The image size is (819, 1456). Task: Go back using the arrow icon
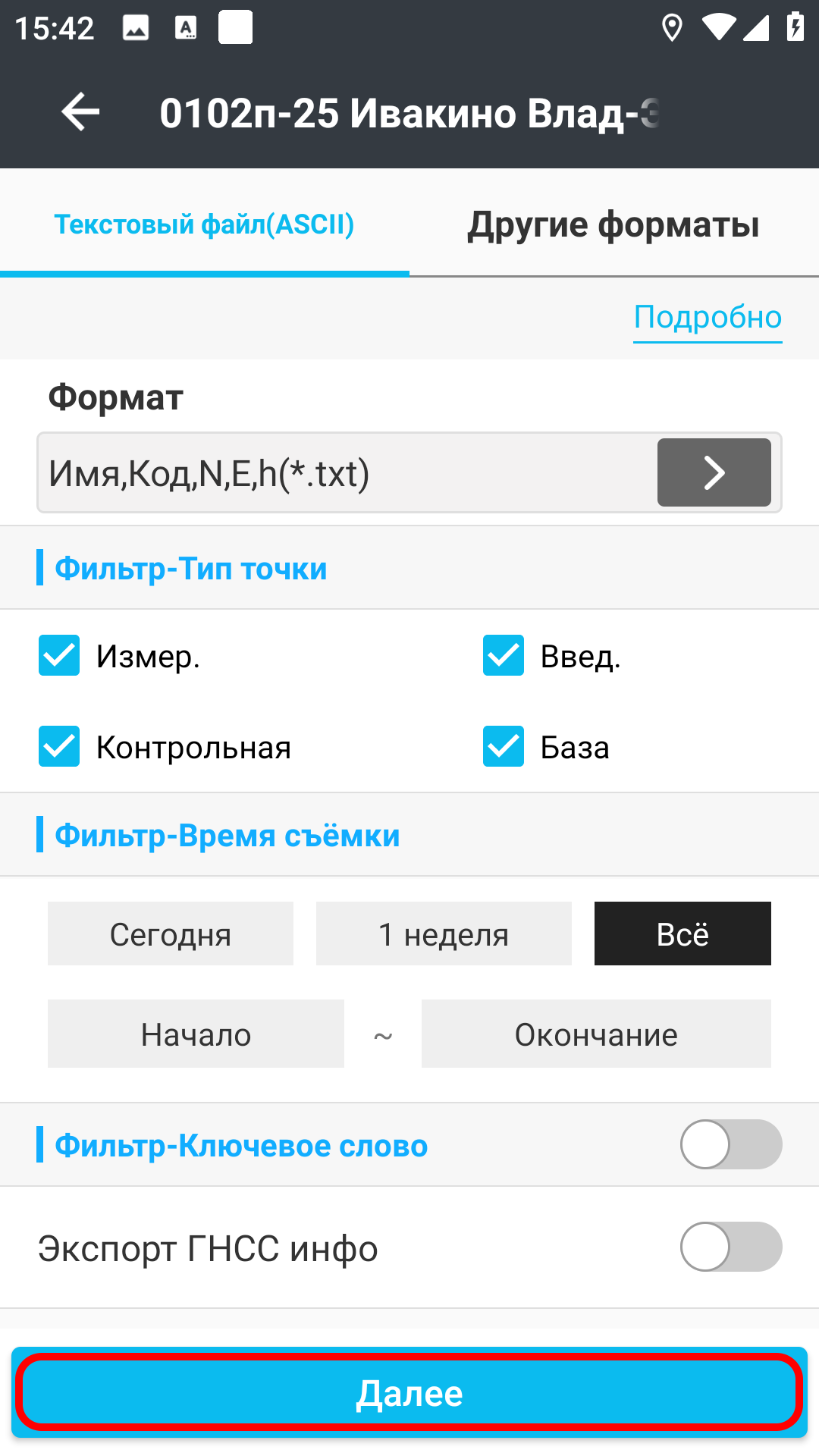click(80, 112)
